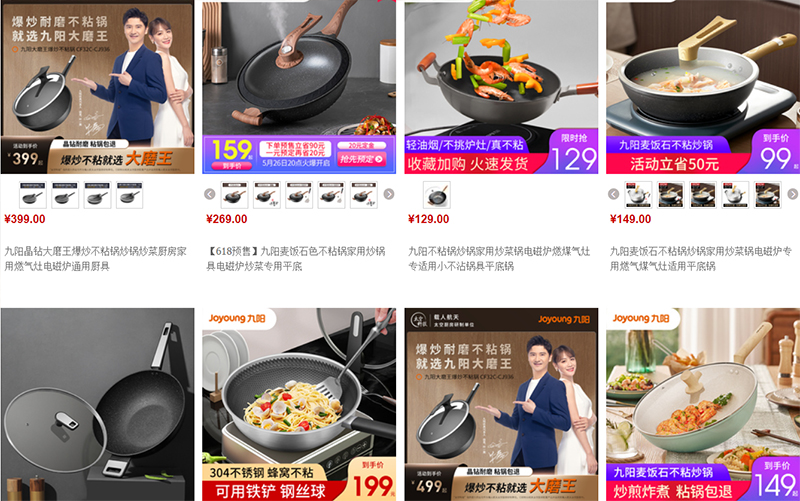800x501 pixels.
Task: Open the ¥499 爆炒耐磨不粘锅 product
Action: (501, 400)
